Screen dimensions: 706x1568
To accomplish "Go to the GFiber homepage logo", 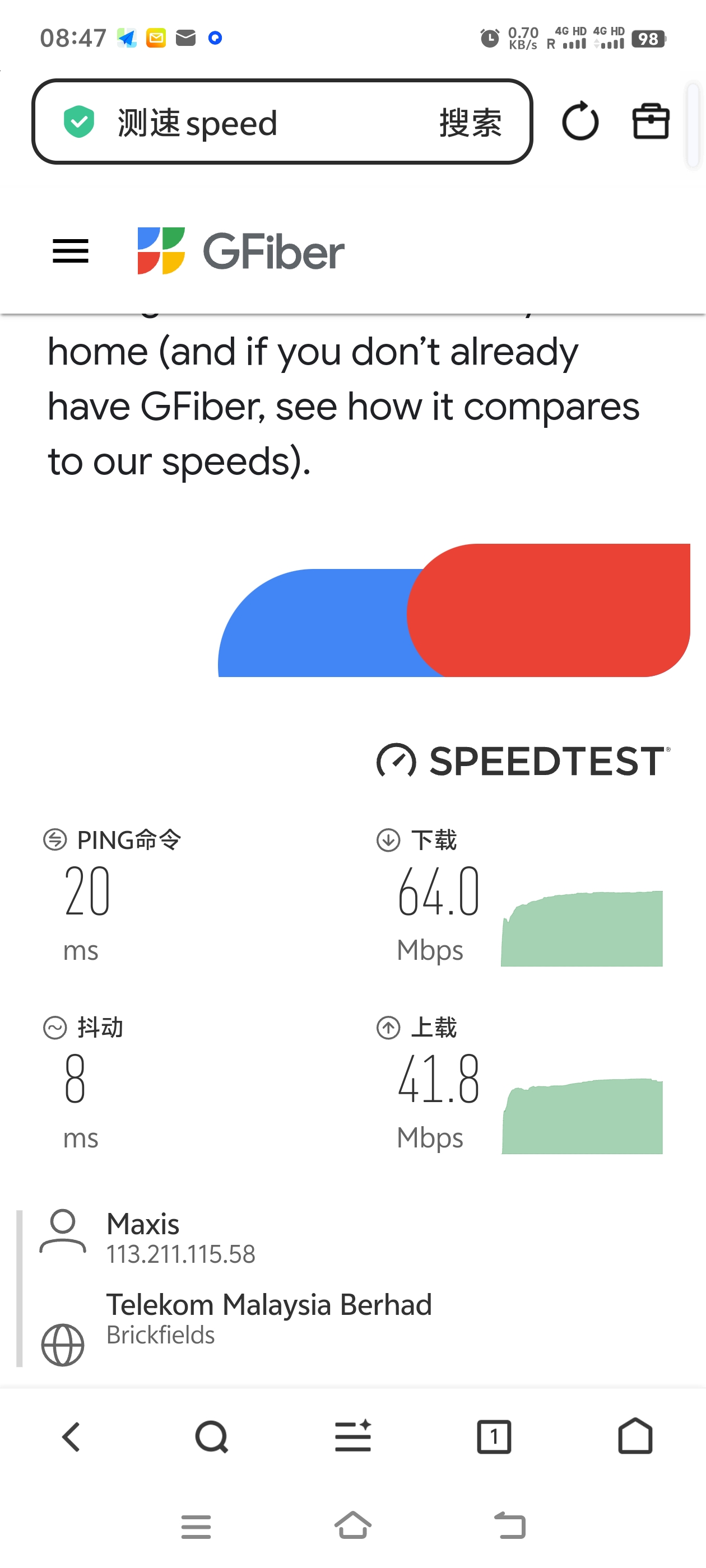I will tap(240, 251).
